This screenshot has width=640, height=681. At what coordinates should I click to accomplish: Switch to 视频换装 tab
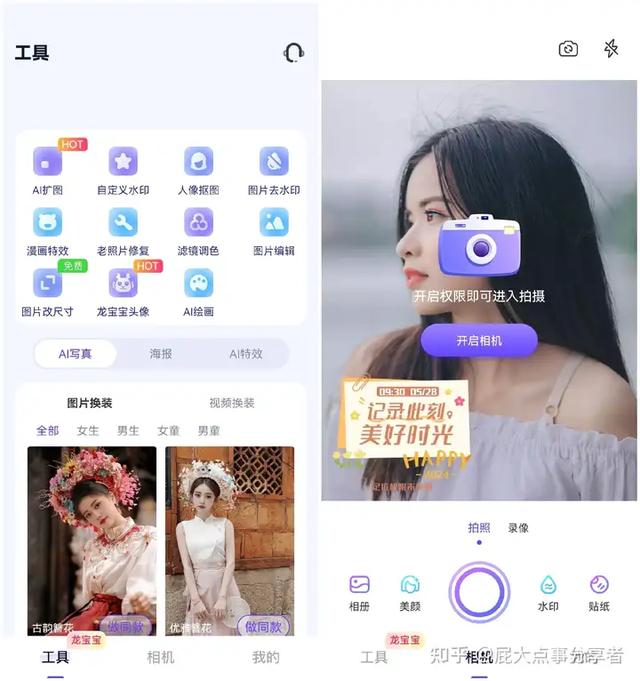click(x=231, y=403)
